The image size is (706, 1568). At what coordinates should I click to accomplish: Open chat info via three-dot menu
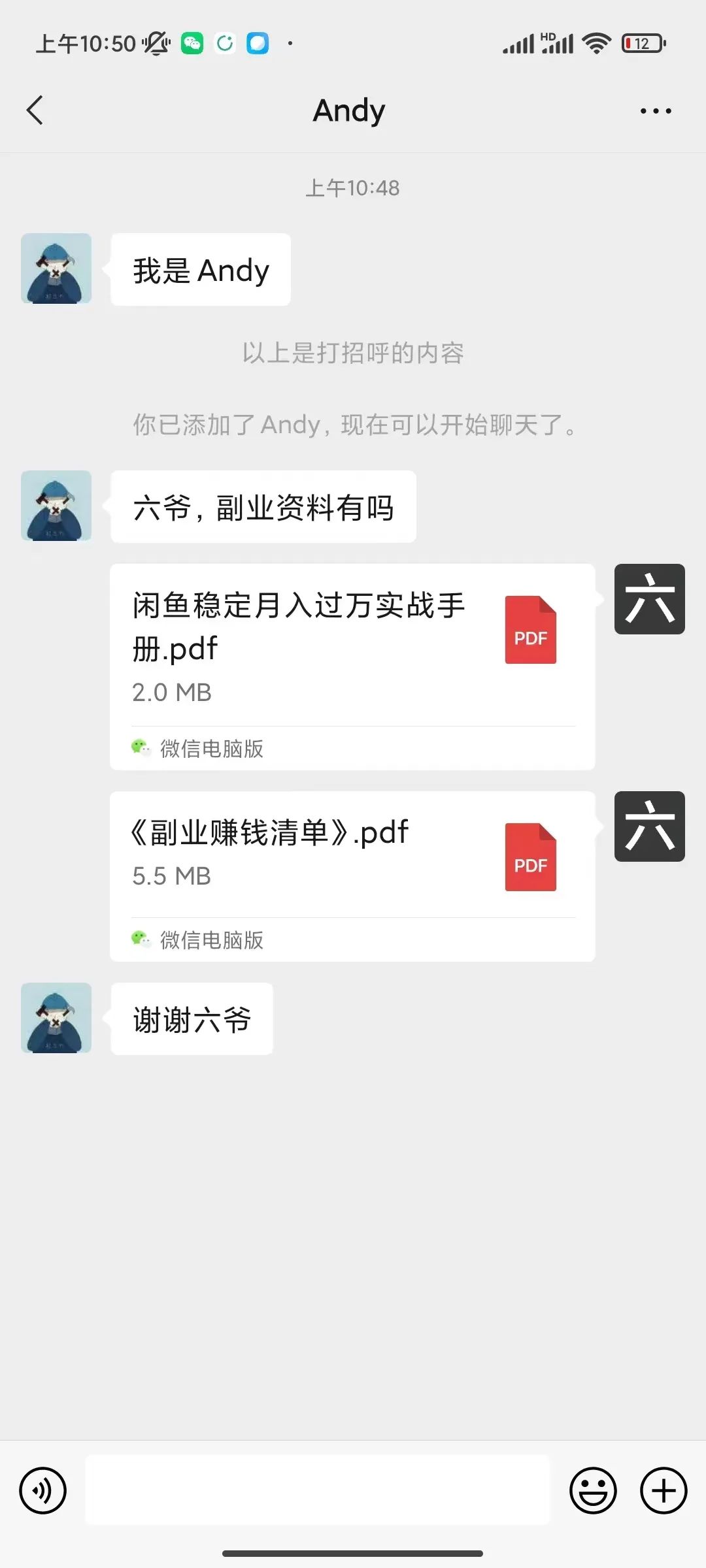click(655, 111)
